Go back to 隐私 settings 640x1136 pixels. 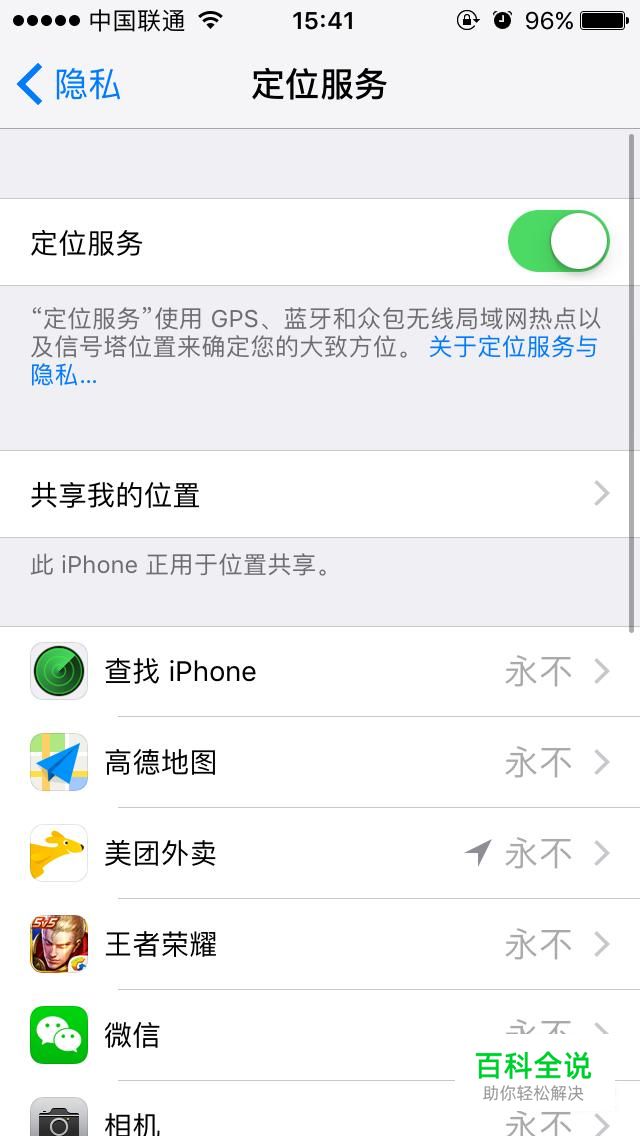[68, 84]
